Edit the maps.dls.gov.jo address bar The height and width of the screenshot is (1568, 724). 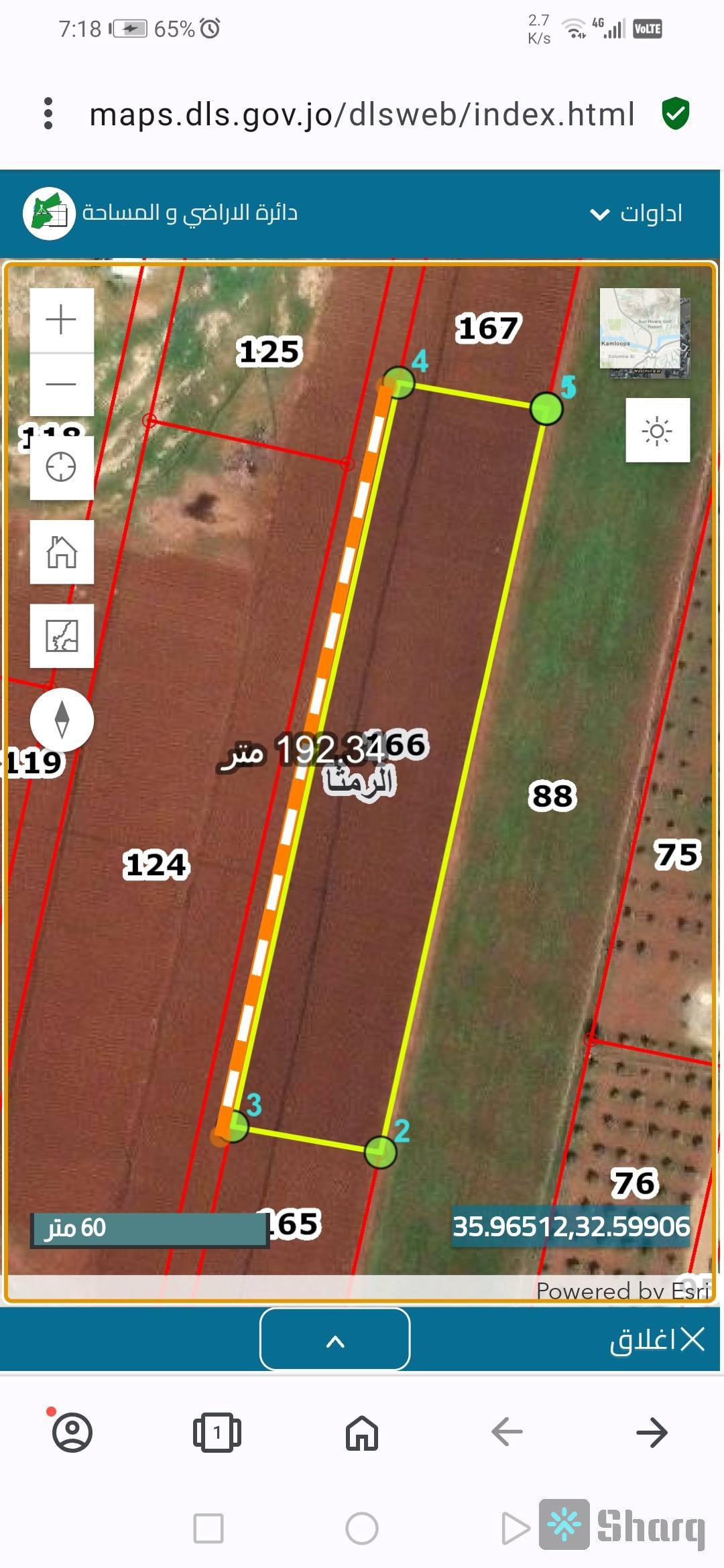tap(362, 114)
